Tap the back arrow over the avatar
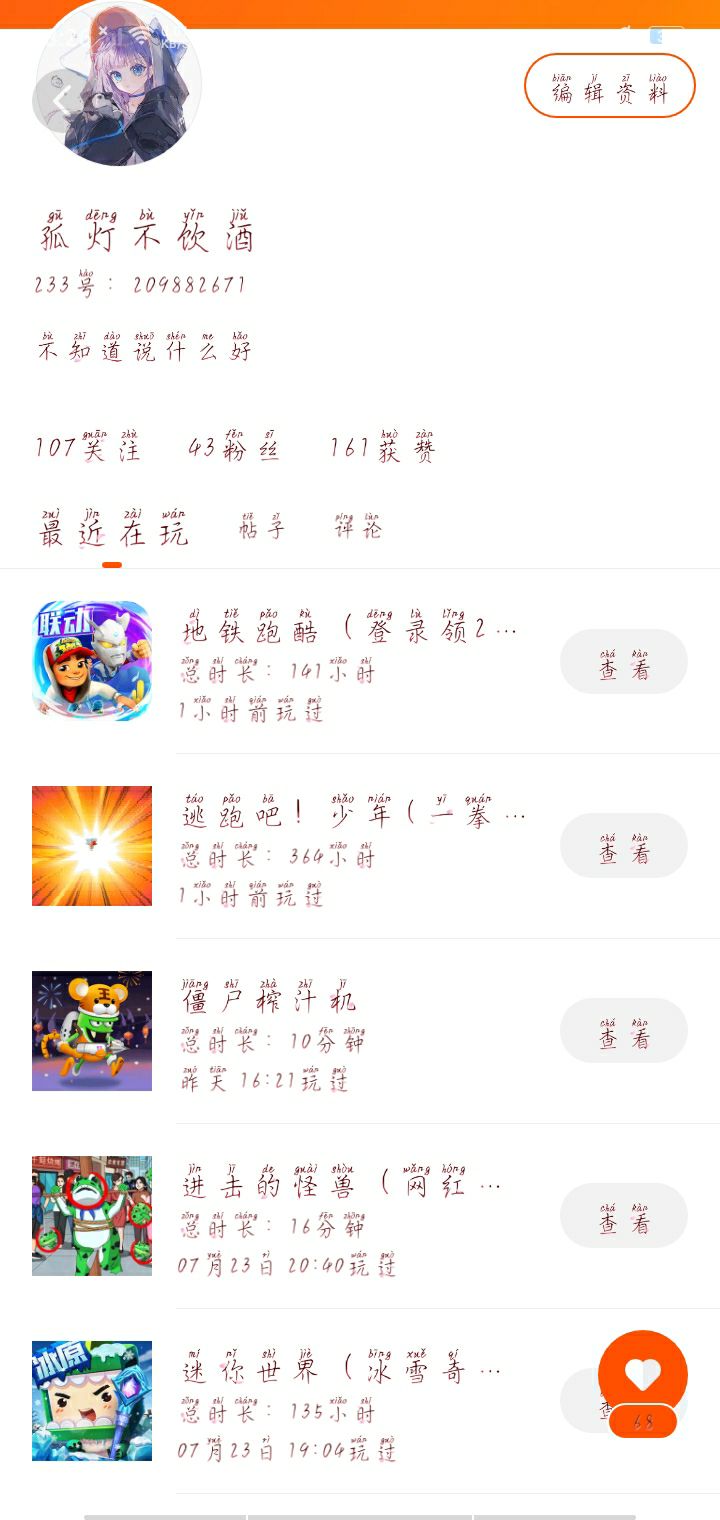Screen dimensions: 720x1520 62,100
